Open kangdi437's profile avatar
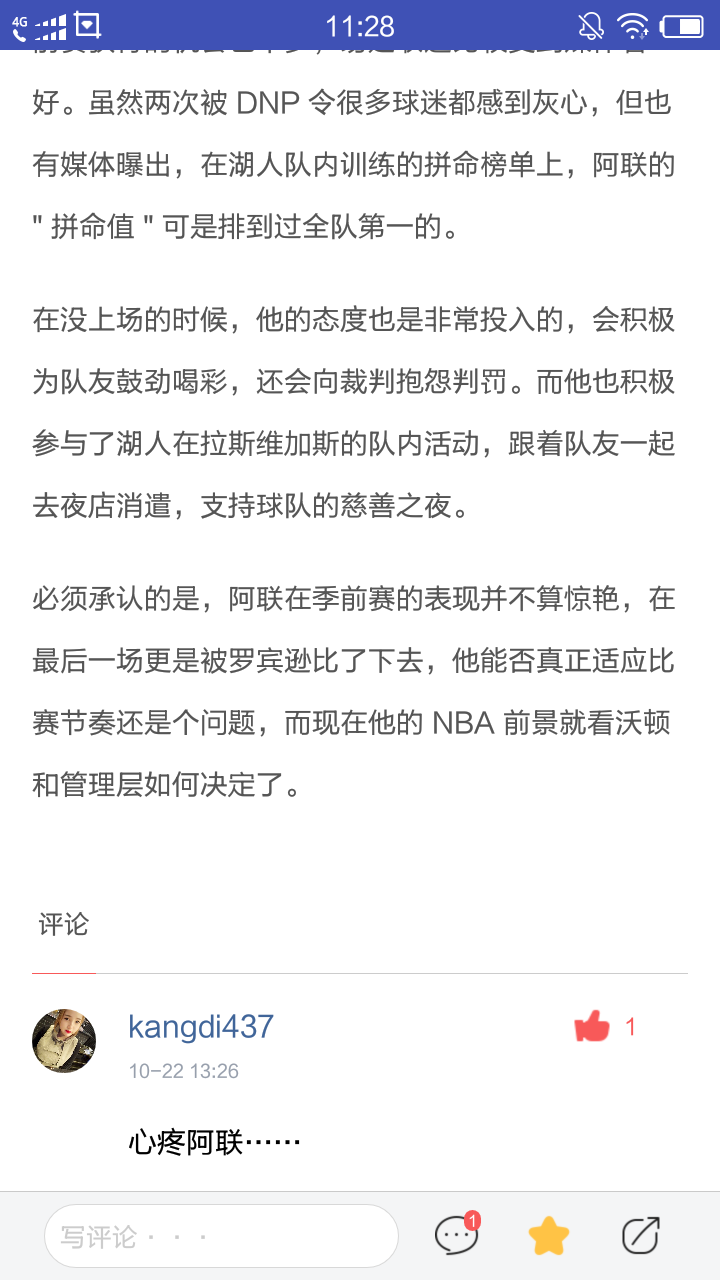 click(x=64, y=1041)
